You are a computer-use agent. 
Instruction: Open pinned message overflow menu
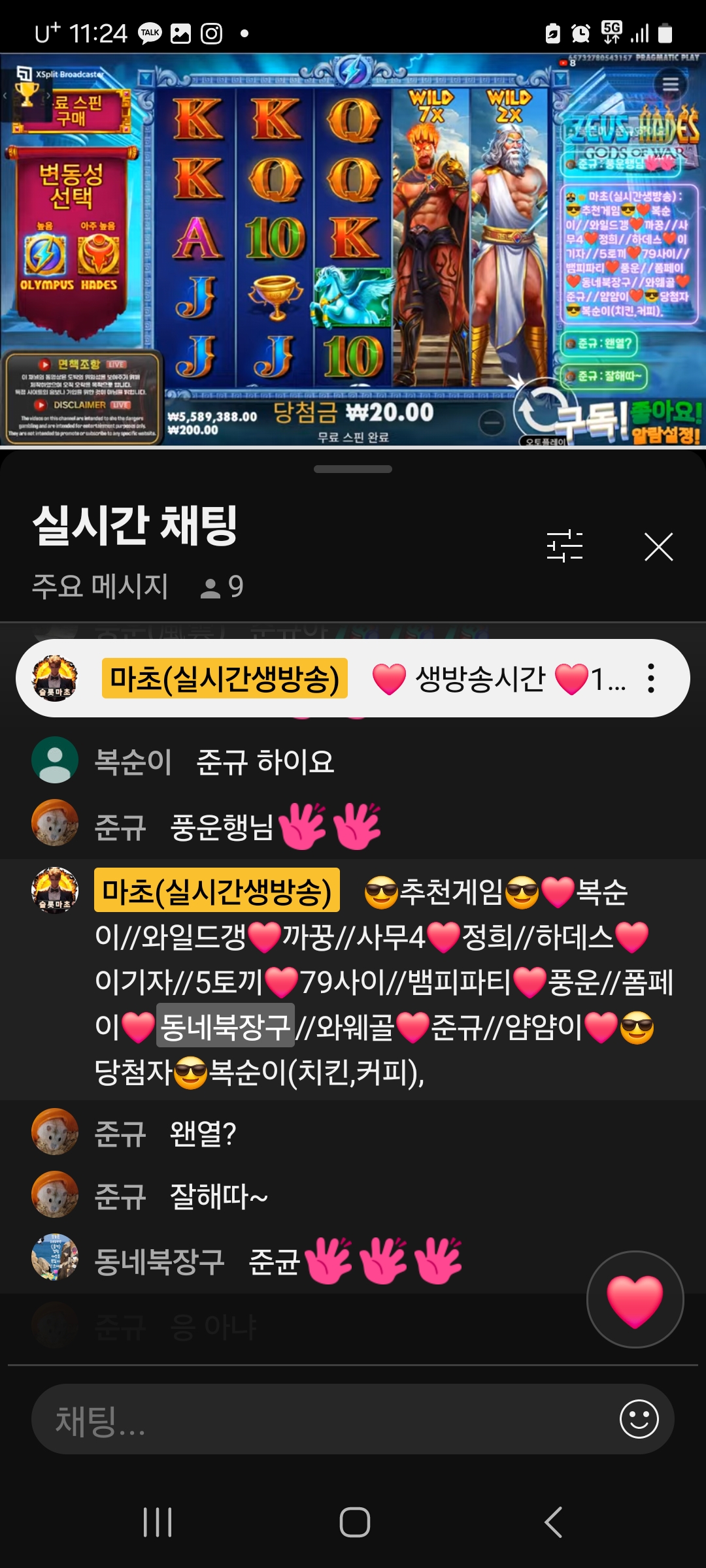coord(650,678)
